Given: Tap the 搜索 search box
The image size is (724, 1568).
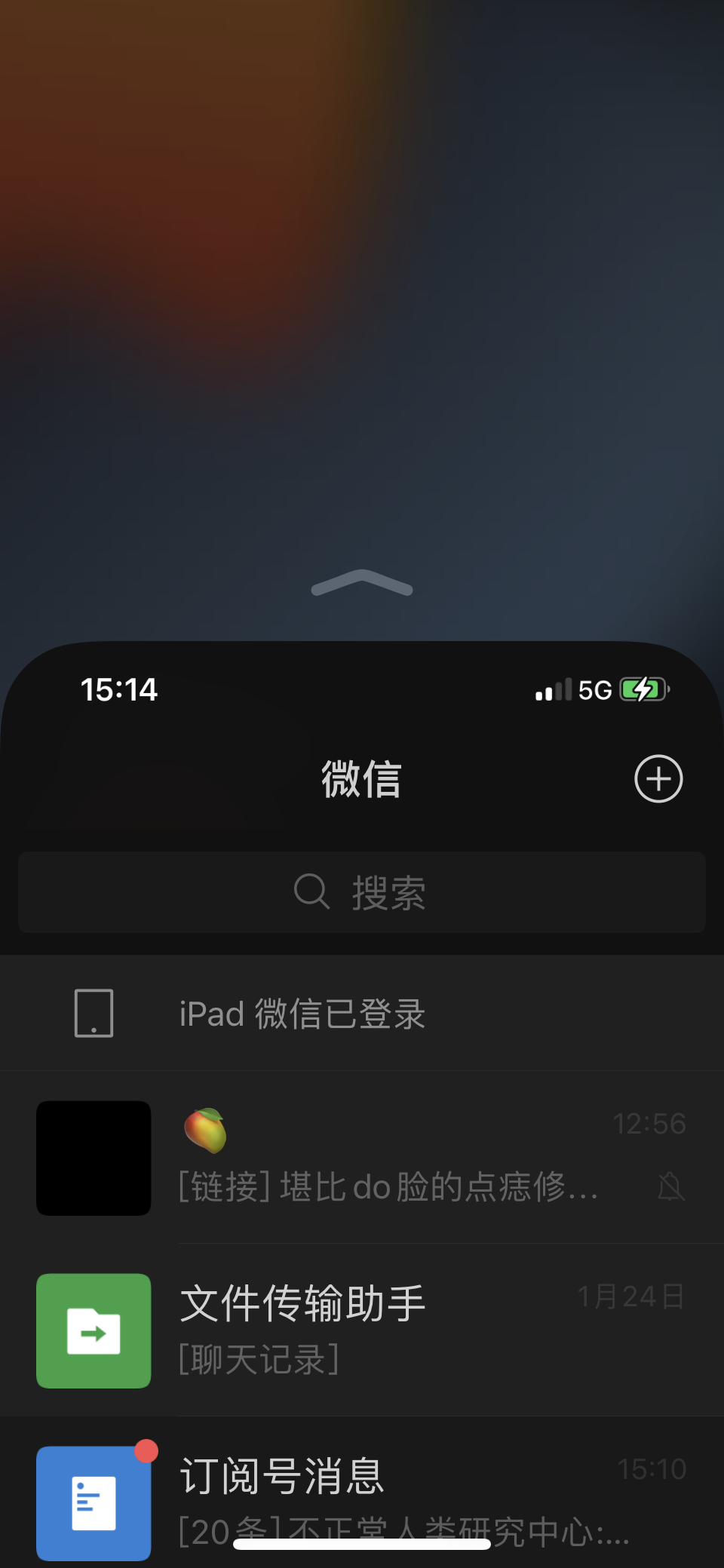Looking at the screenshot, I should point(362,892).
